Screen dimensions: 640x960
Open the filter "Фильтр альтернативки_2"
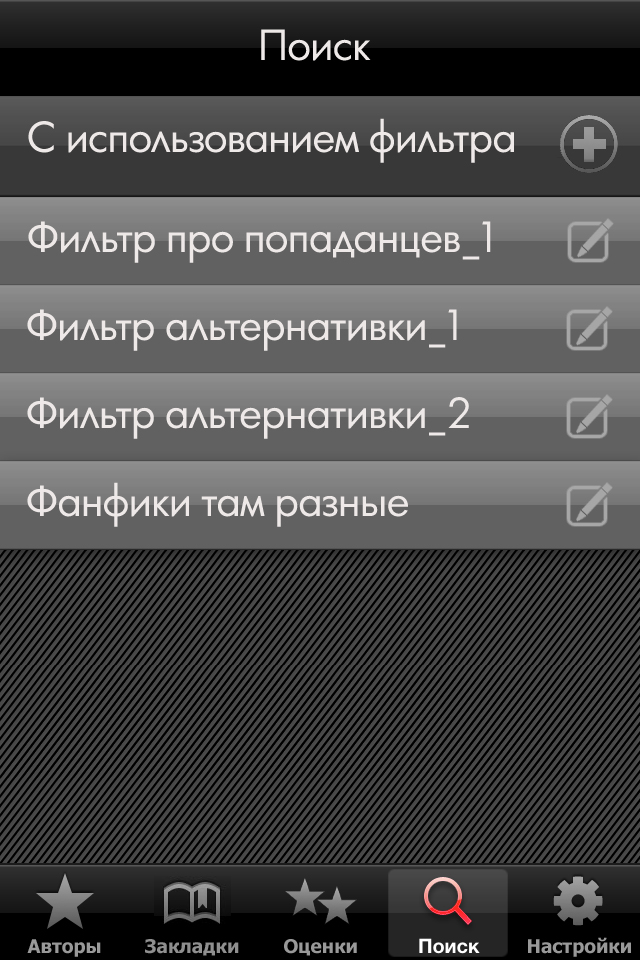(320, 417)
